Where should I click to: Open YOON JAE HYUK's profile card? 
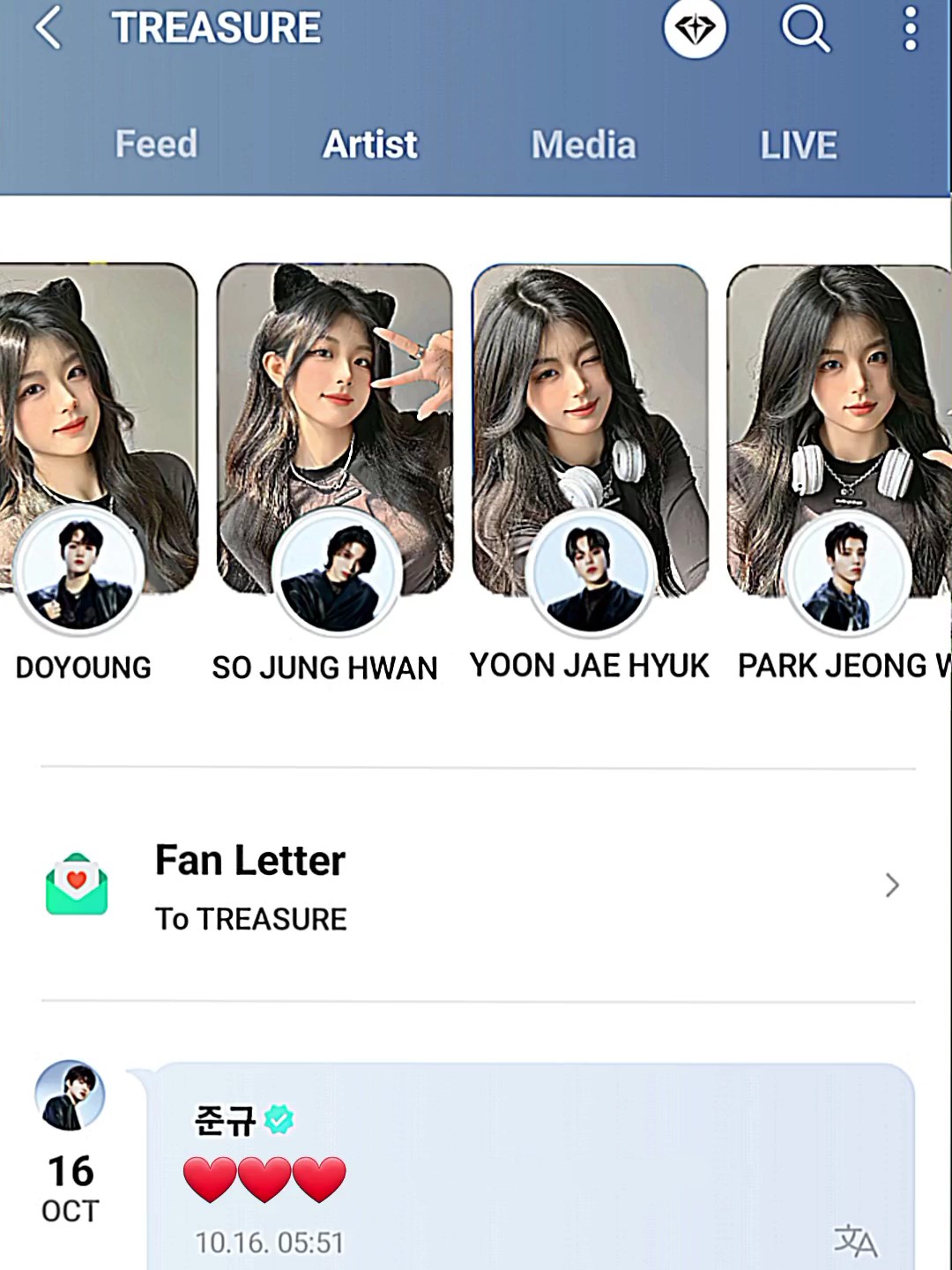(x=590, y=473)
